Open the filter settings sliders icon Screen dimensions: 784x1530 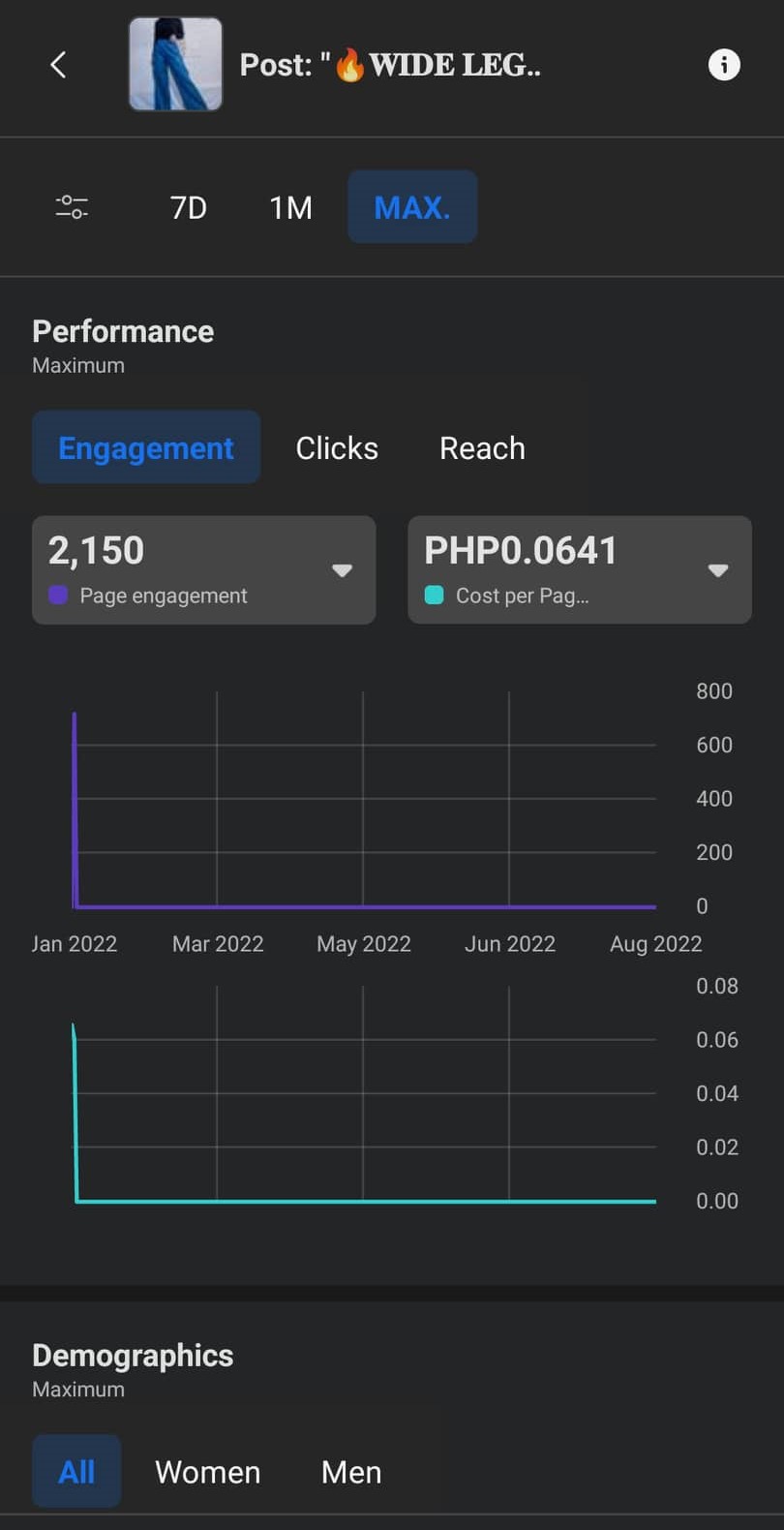72,206
